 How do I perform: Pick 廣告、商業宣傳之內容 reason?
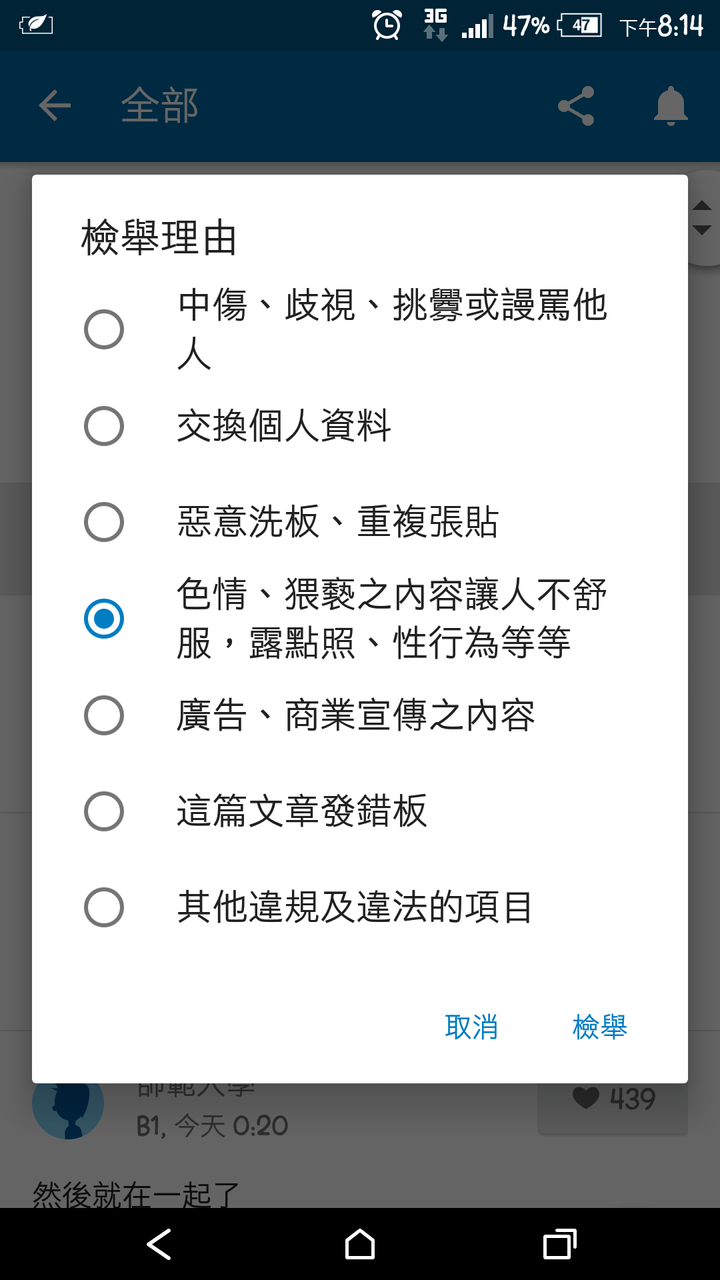pyautogui.click(x=359, y=716)
